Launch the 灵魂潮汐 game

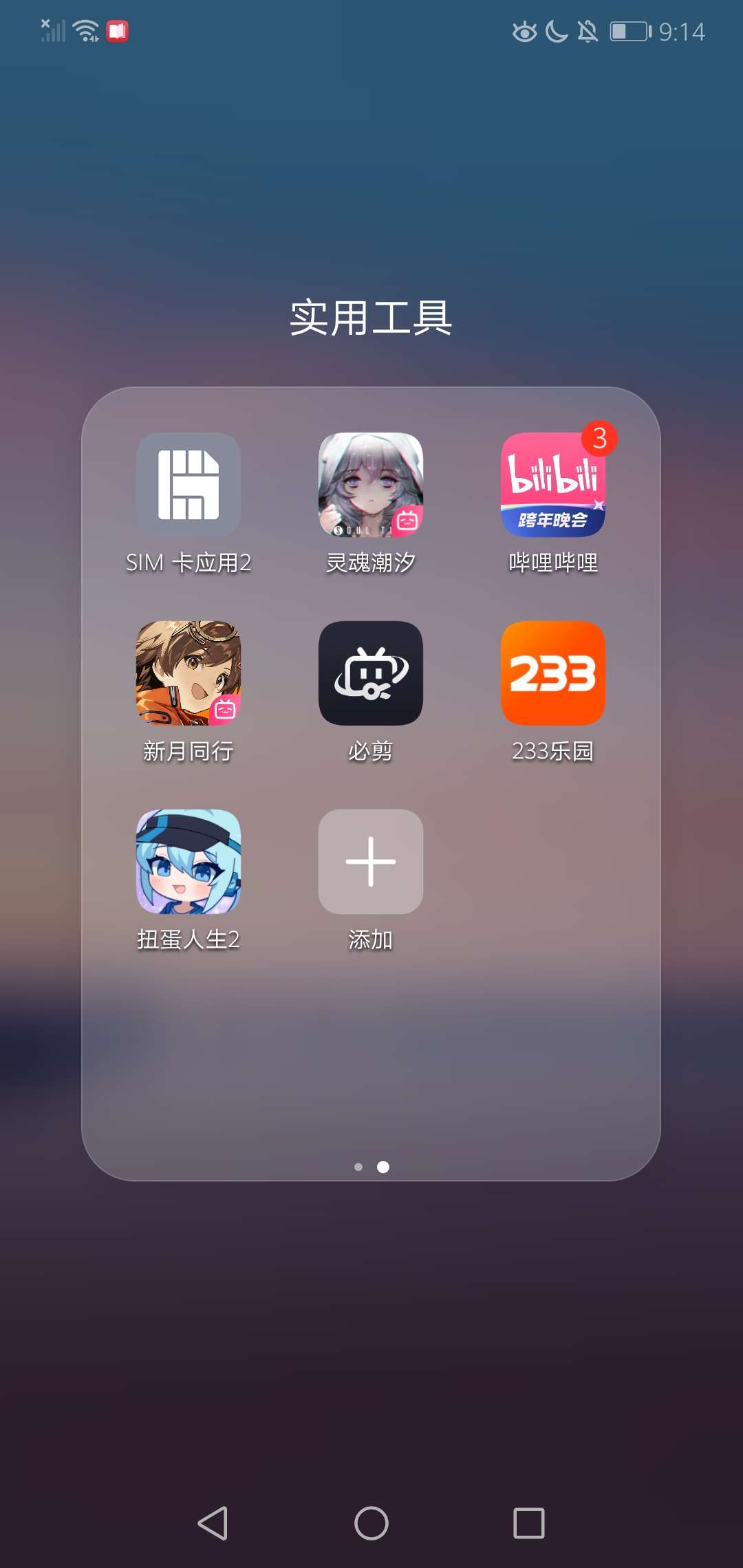click(x=370, y=485)
